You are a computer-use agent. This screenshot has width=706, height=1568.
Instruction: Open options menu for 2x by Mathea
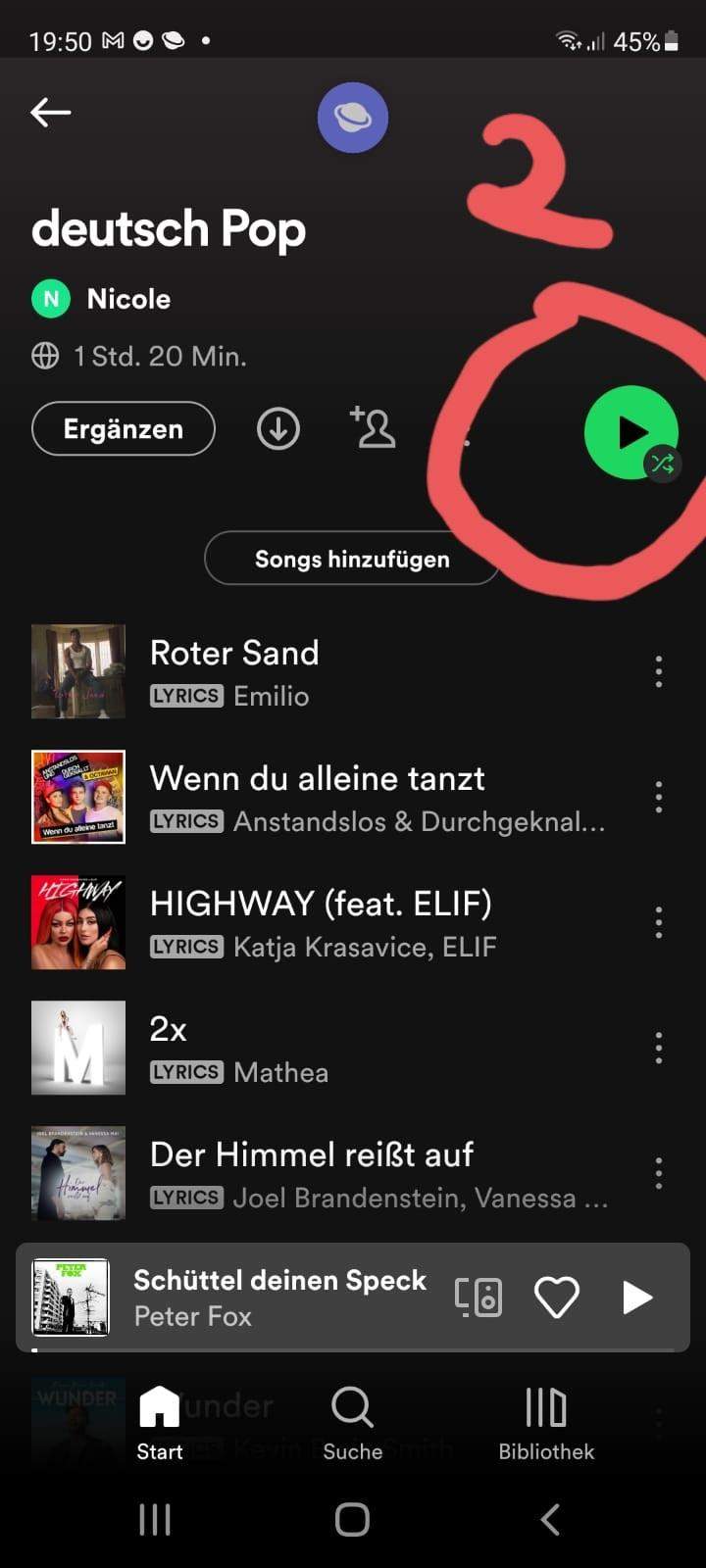658,1047
